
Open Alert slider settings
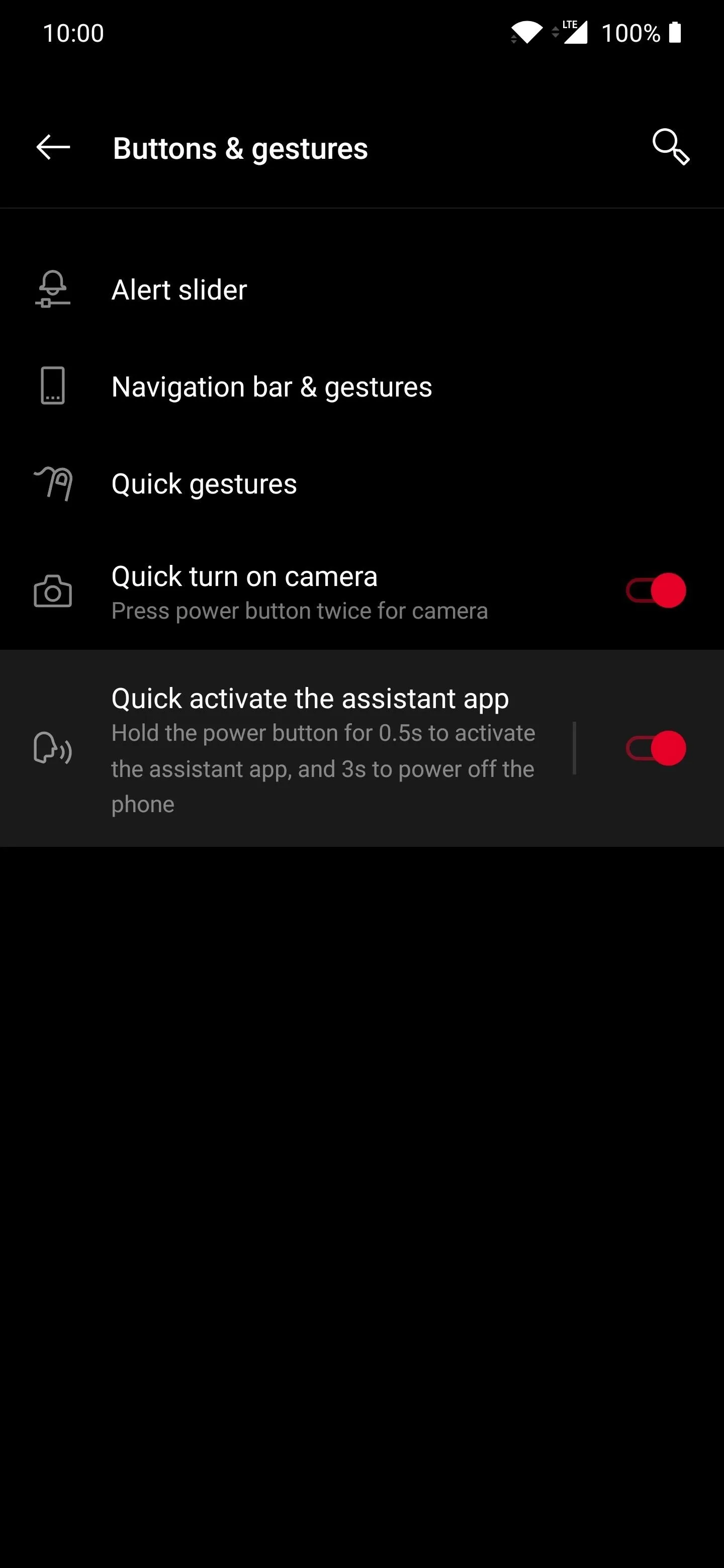tap(361, 290)
